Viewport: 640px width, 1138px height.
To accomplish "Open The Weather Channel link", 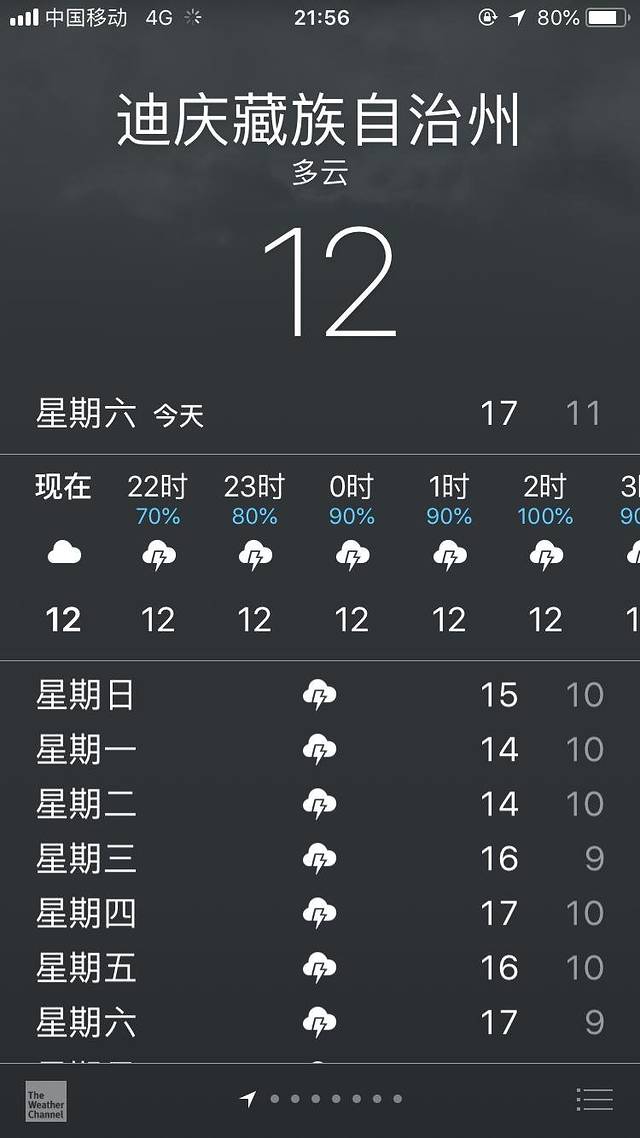I will click(46, 1101).
